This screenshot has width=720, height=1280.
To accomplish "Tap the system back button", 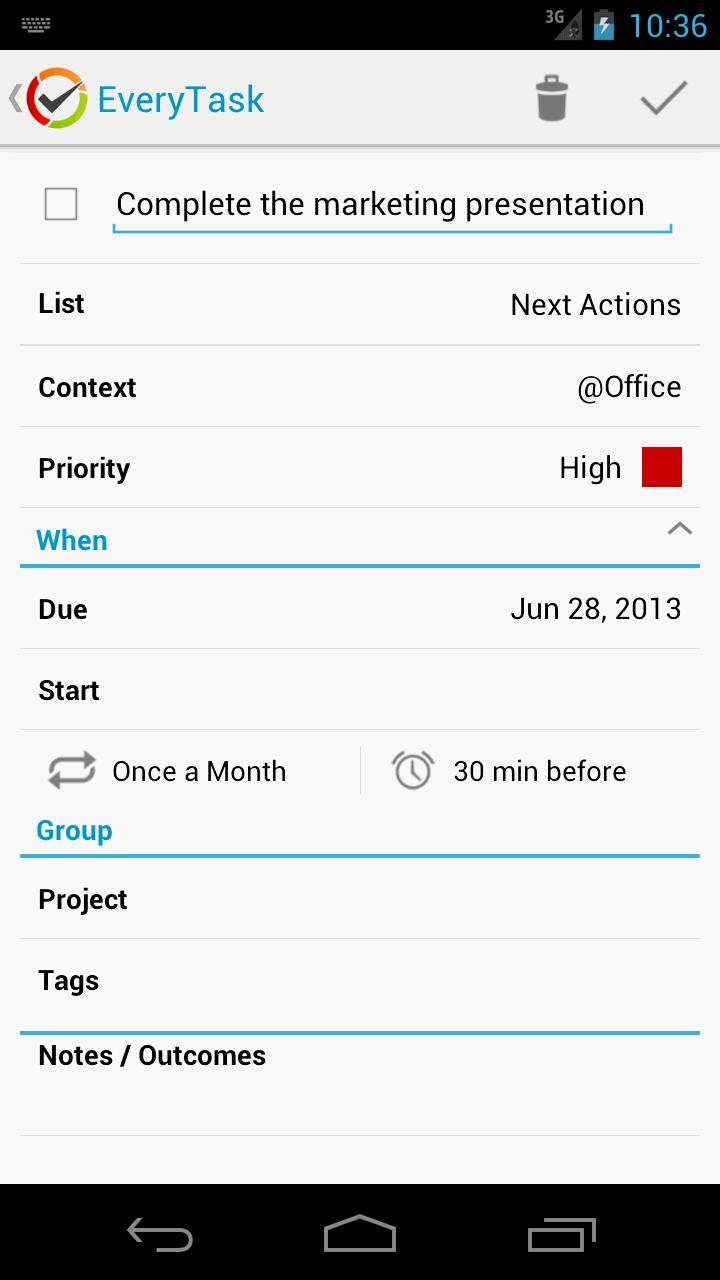I will pos(160,1234).
